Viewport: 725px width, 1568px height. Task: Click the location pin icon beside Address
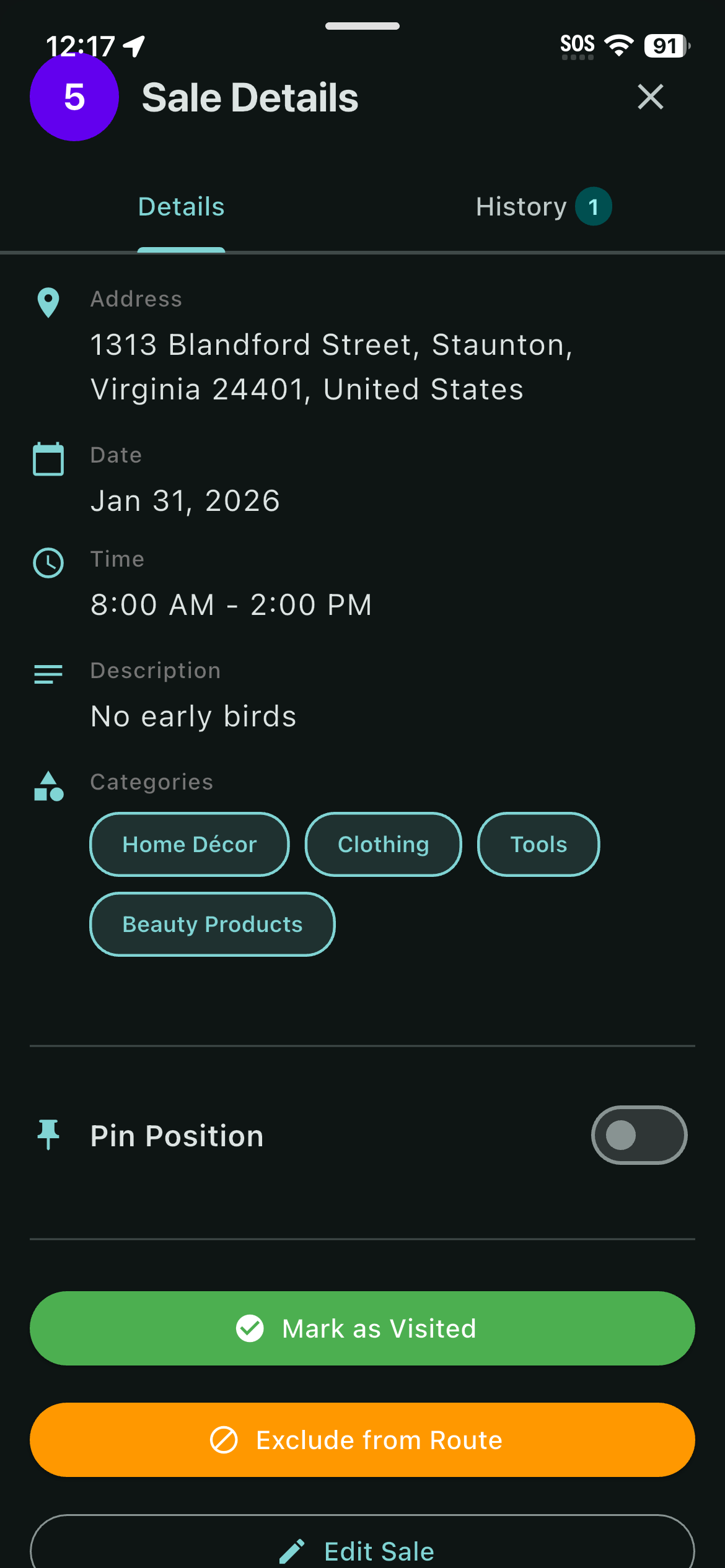pyautogui.click(x=48, y=302)
